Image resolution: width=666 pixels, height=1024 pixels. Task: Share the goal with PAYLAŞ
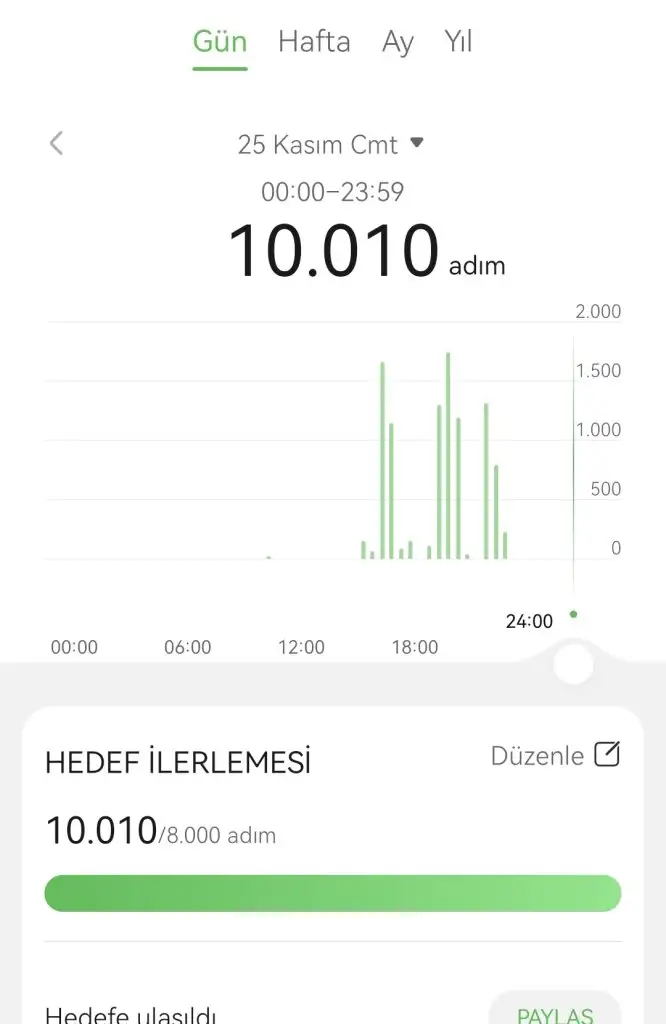pos(554,1012)
